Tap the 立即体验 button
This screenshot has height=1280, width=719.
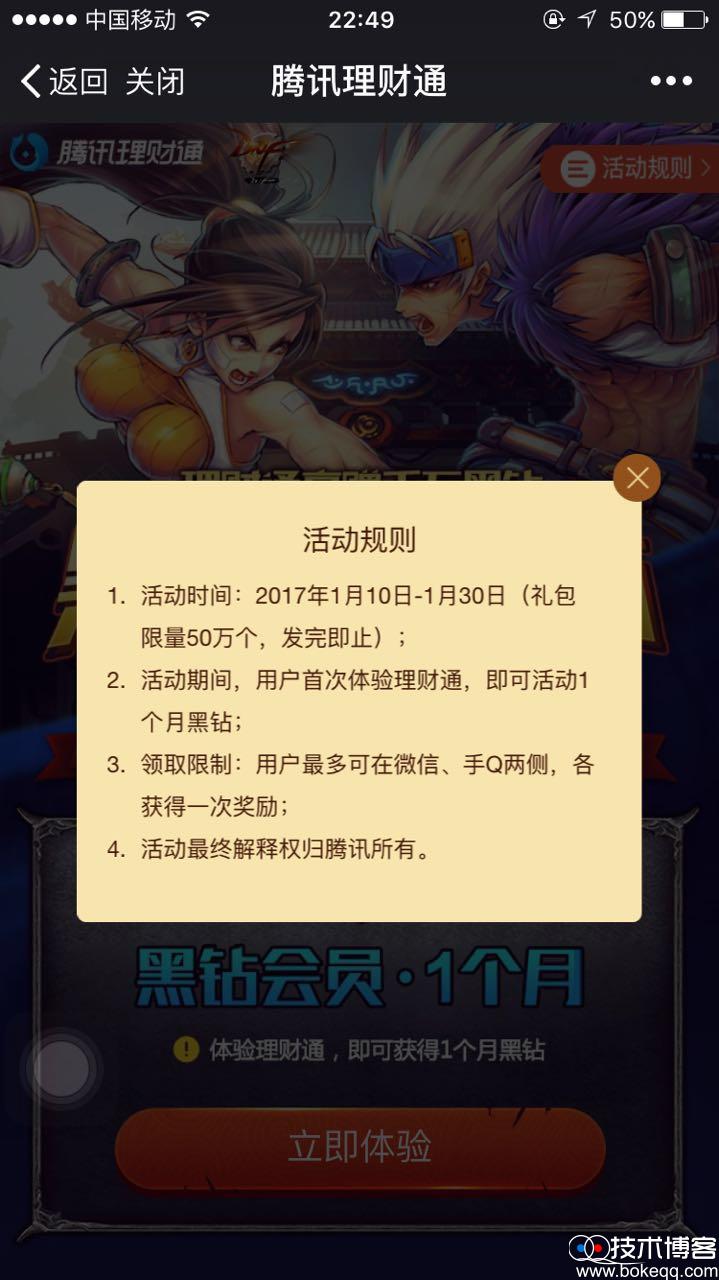click(x=360, y=1146)
